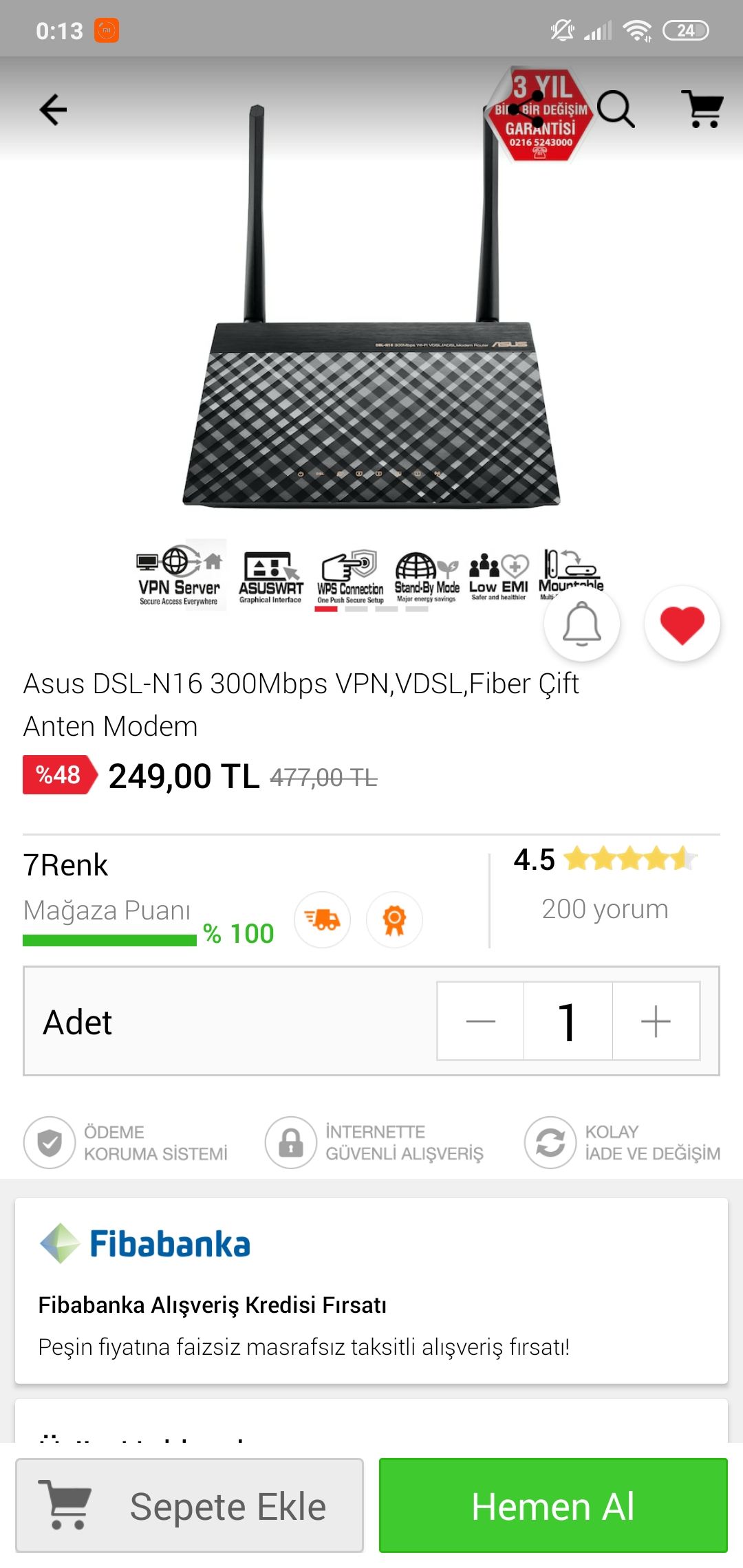Tap Sepete Ekle to add to cart
Image resolution: width=743 pixels, height=1568 pixels.
190,1505
